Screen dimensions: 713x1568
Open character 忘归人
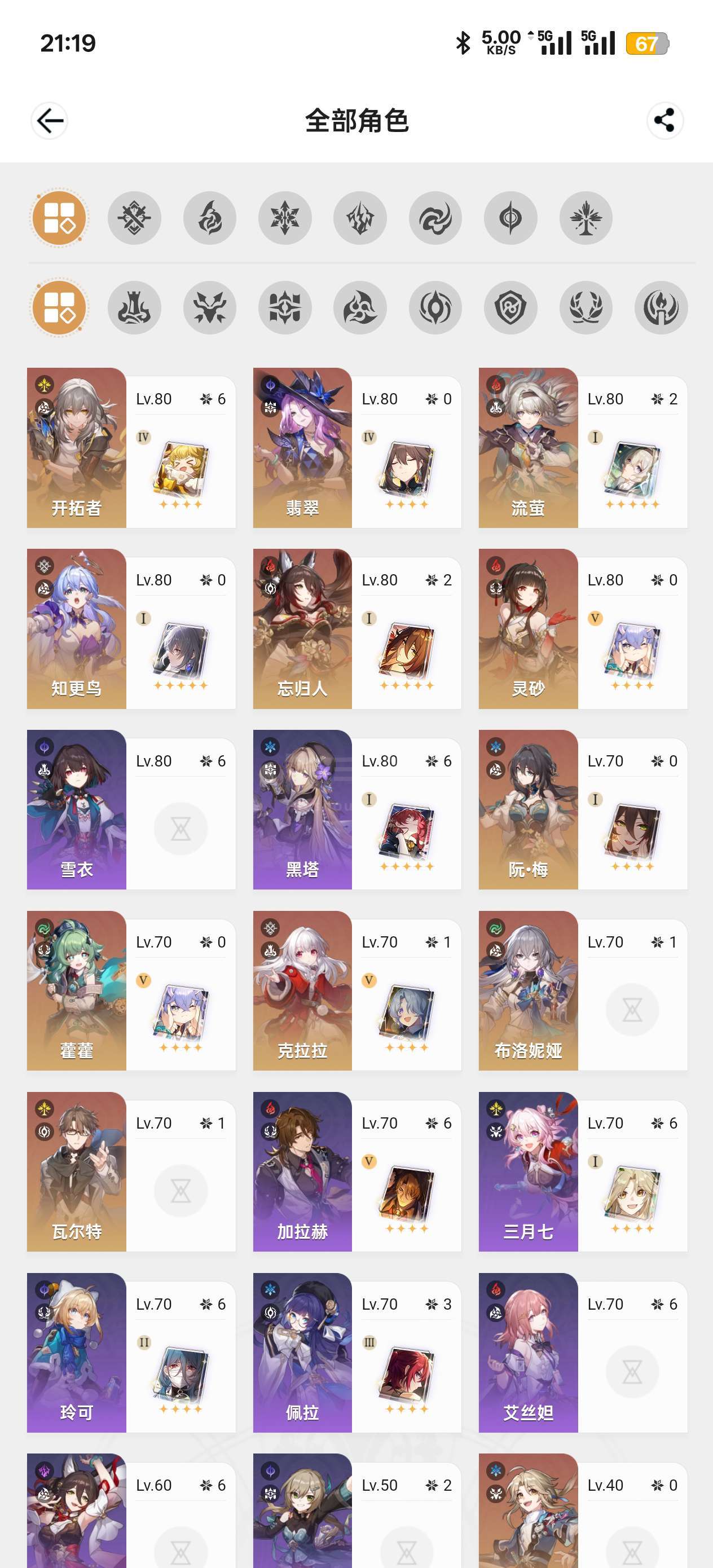[357, 629]
